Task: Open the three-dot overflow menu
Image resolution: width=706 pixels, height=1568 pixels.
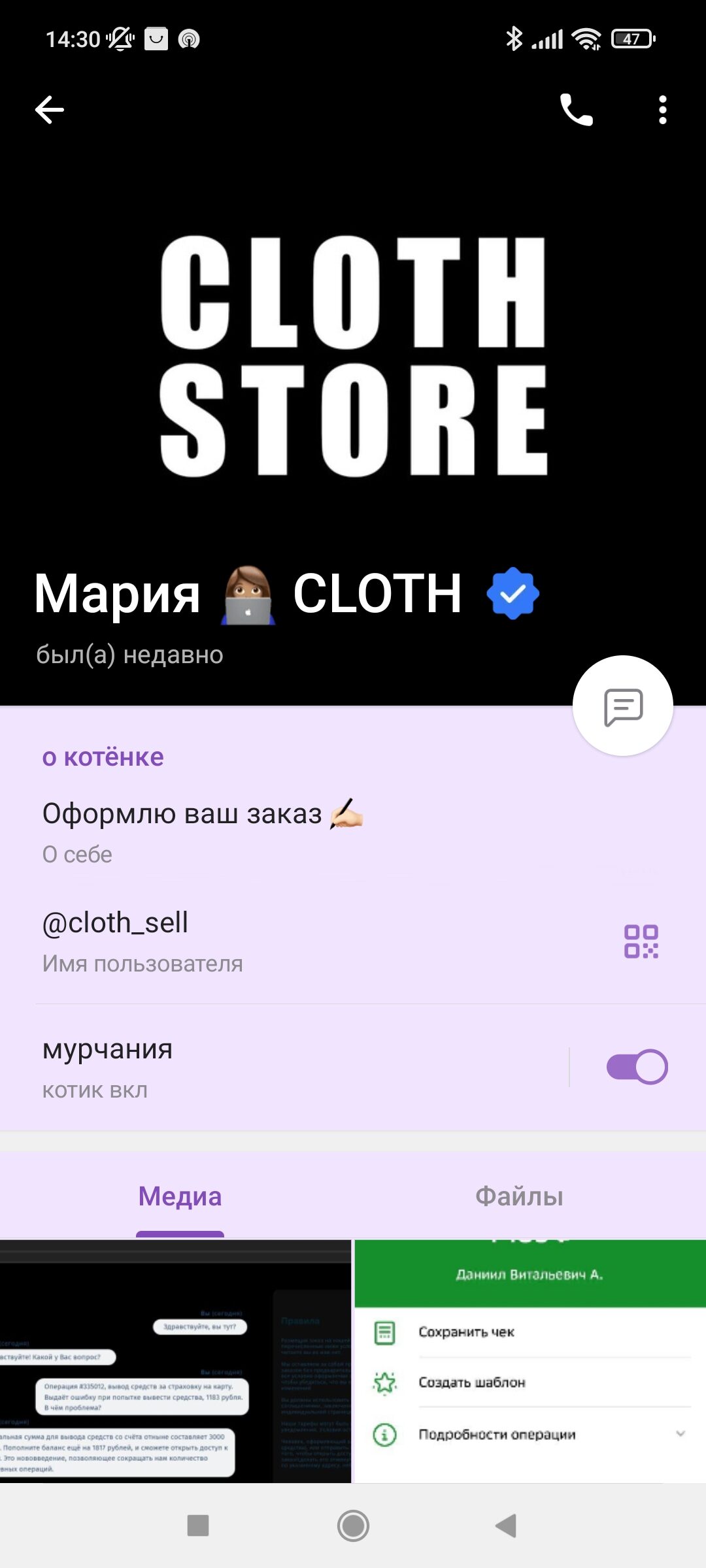Action: tap(662, 110)
